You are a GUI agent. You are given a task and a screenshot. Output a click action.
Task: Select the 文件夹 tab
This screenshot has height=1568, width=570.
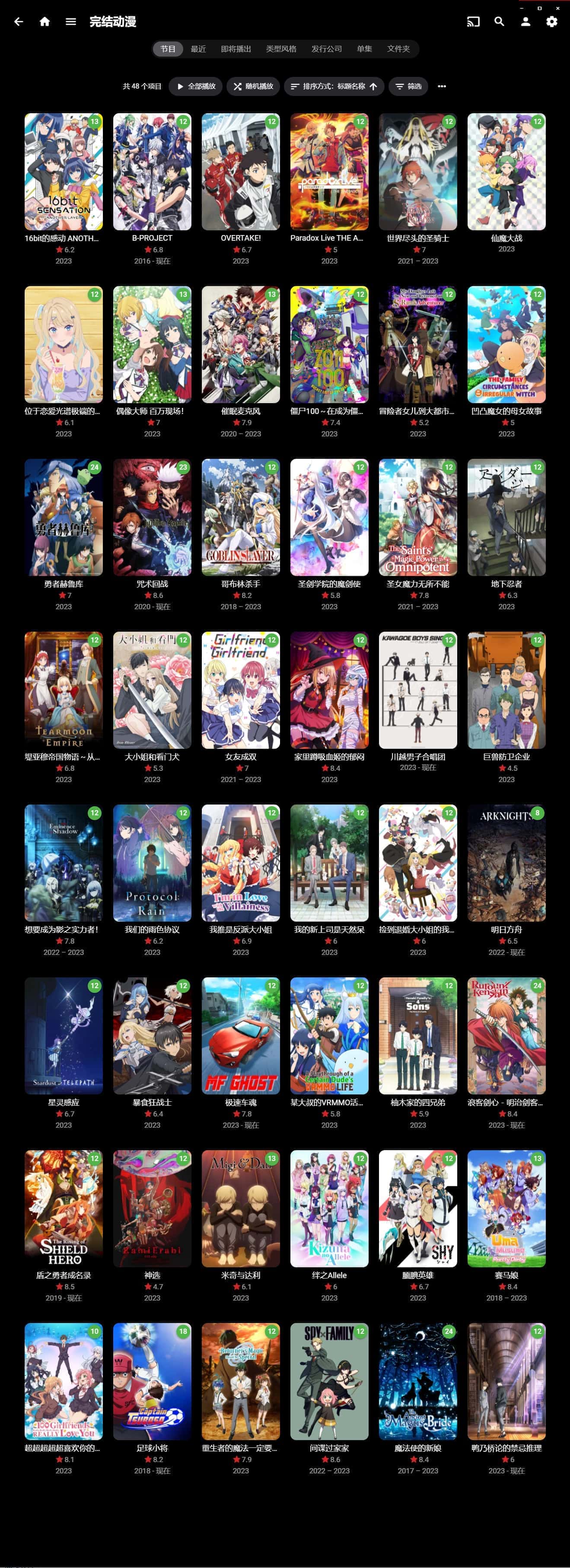pos(398,49)
